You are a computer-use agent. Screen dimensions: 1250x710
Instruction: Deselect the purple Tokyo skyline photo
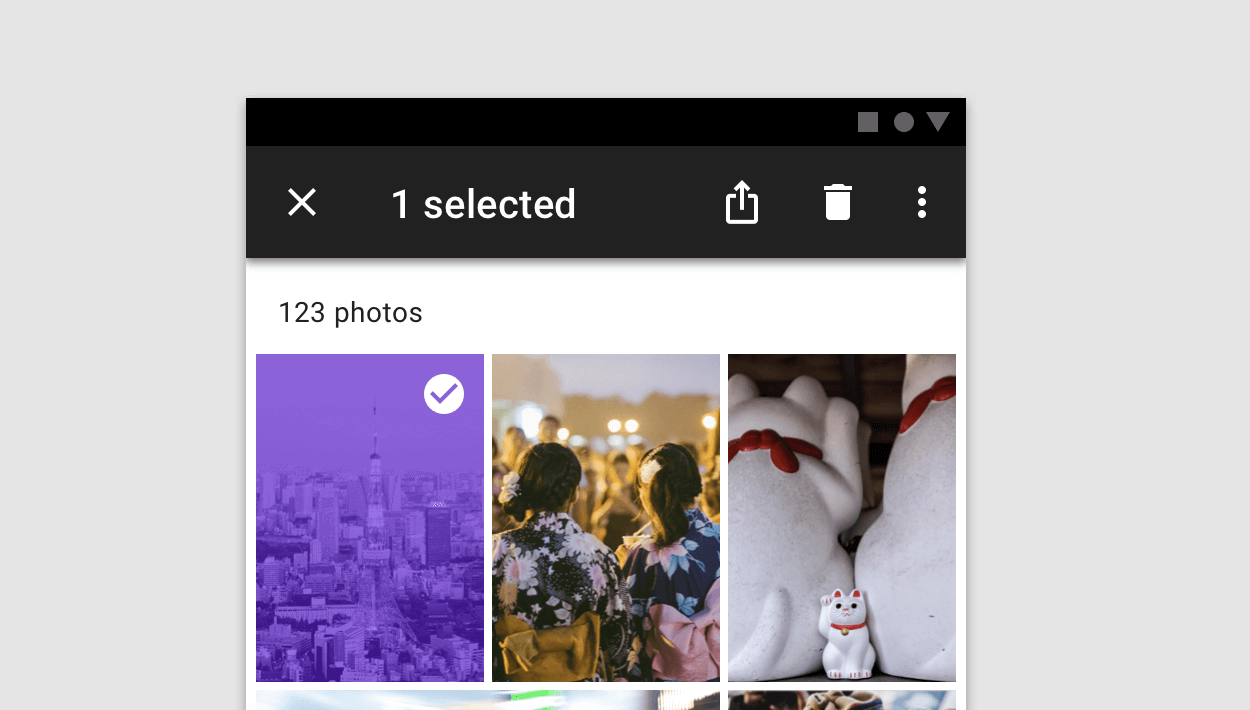click(370, 518)
